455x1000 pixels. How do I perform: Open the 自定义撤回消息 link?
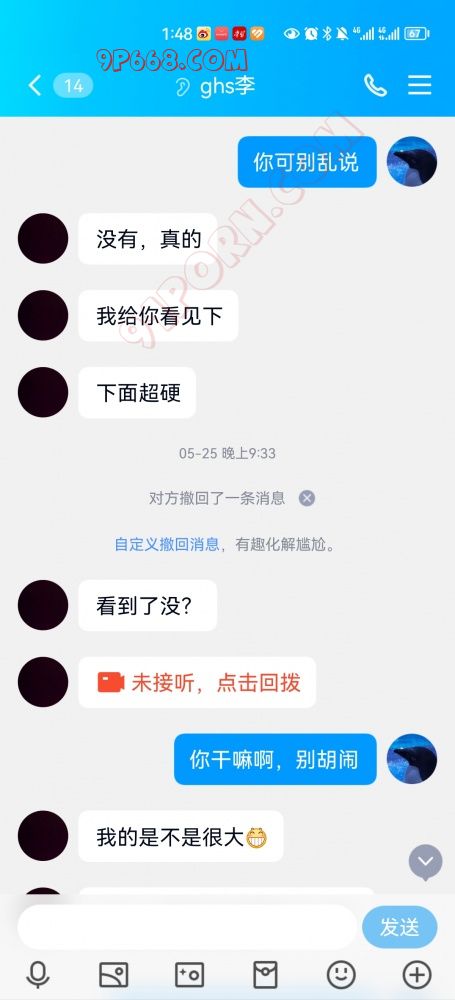167,544
